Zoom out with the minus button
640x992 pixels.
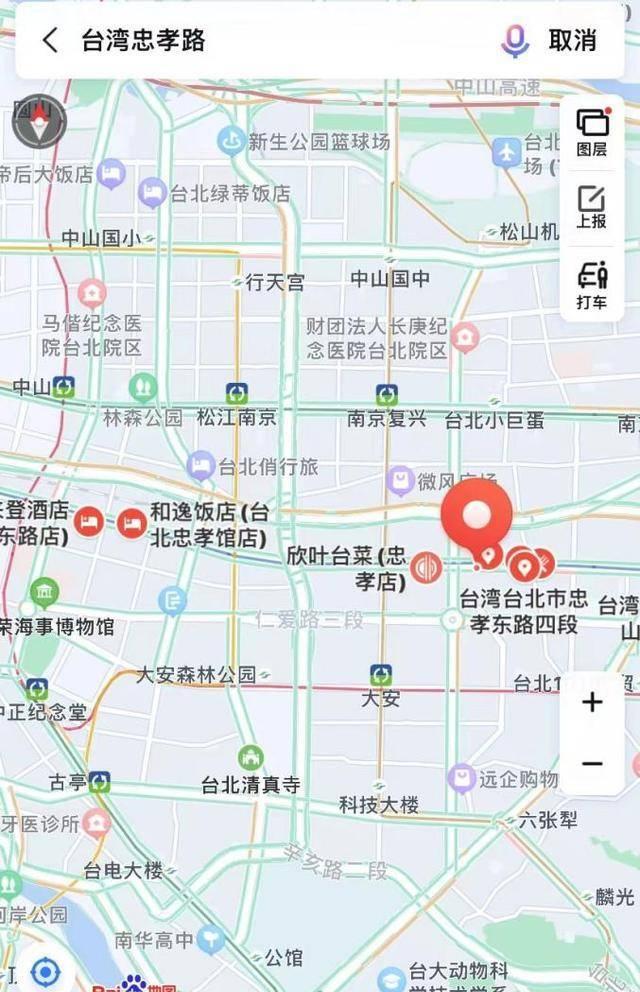point(592,764)
